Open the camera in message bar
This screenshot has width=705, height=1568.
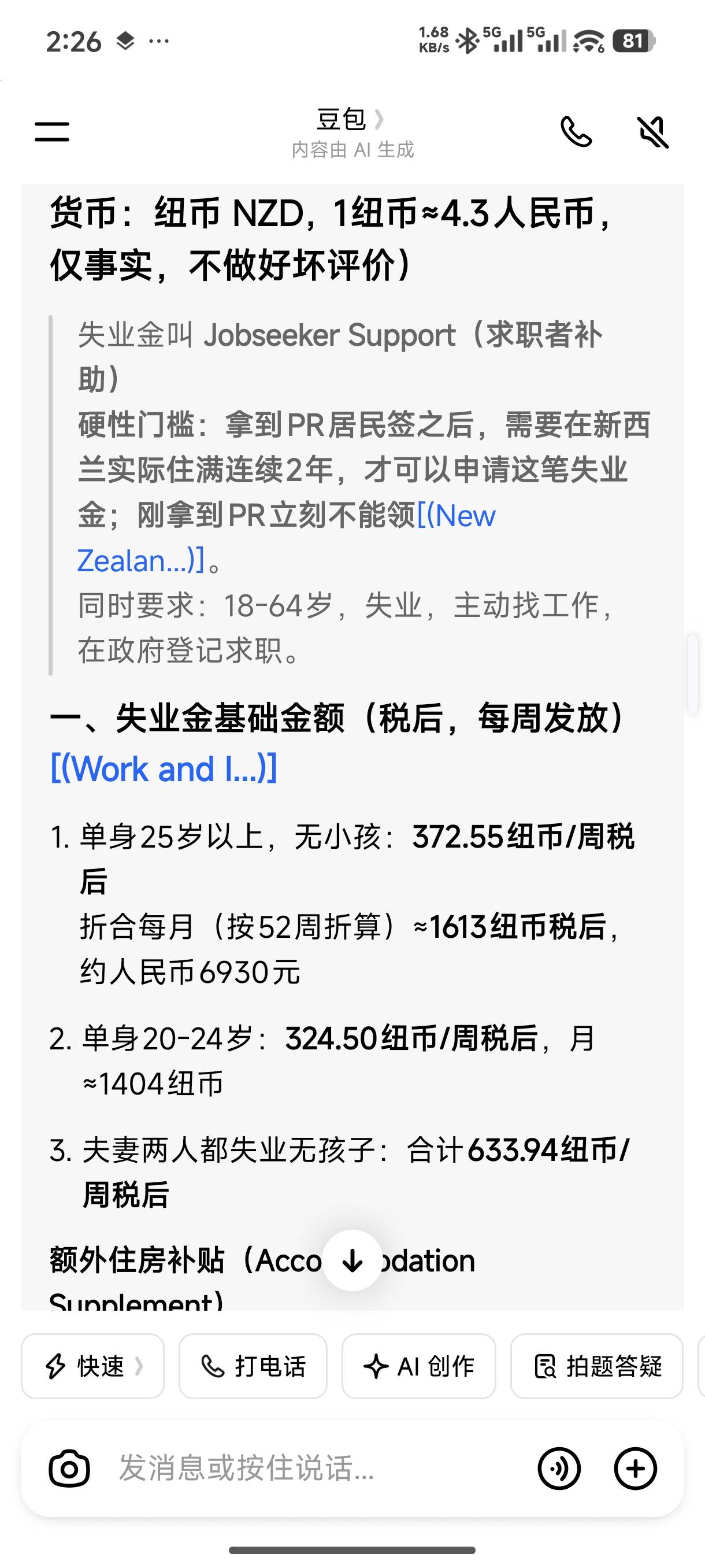pyautogui.click(x=69, y=1469)
